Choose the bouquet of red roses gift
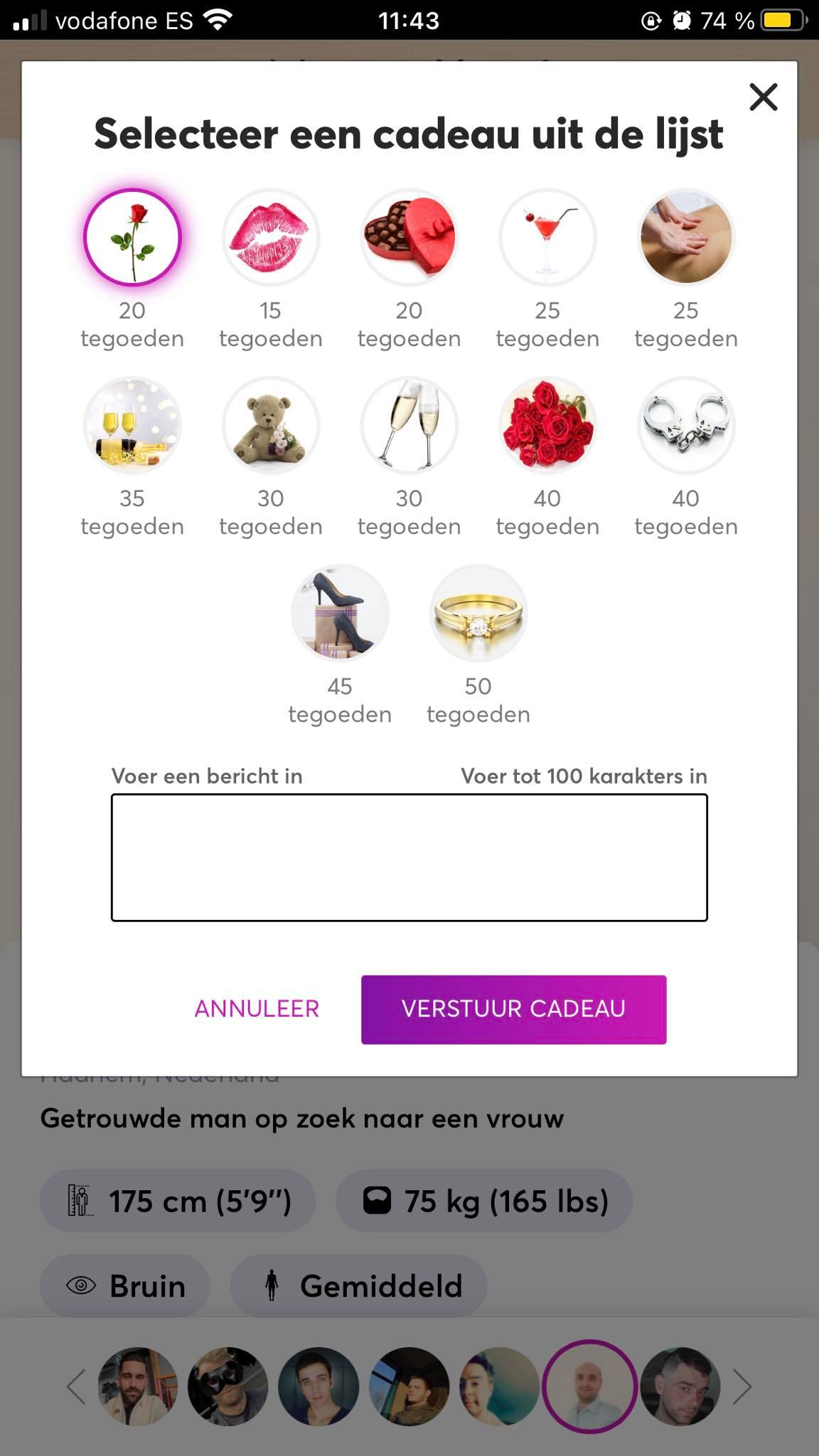This screenshot has height=1456, width=819. (x=547, y=425)
